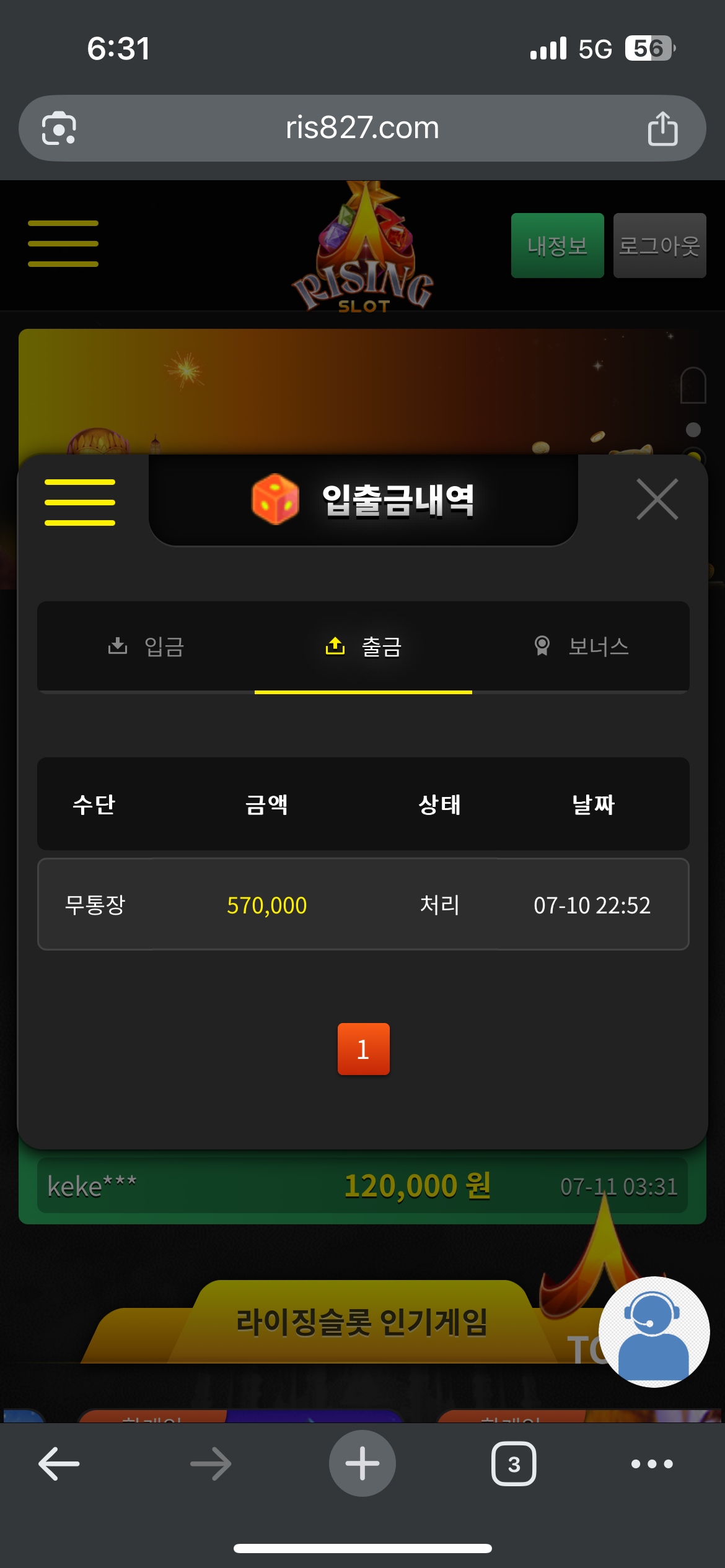
Task: Share this page from the address bar
Action: [x=662, y=129]
